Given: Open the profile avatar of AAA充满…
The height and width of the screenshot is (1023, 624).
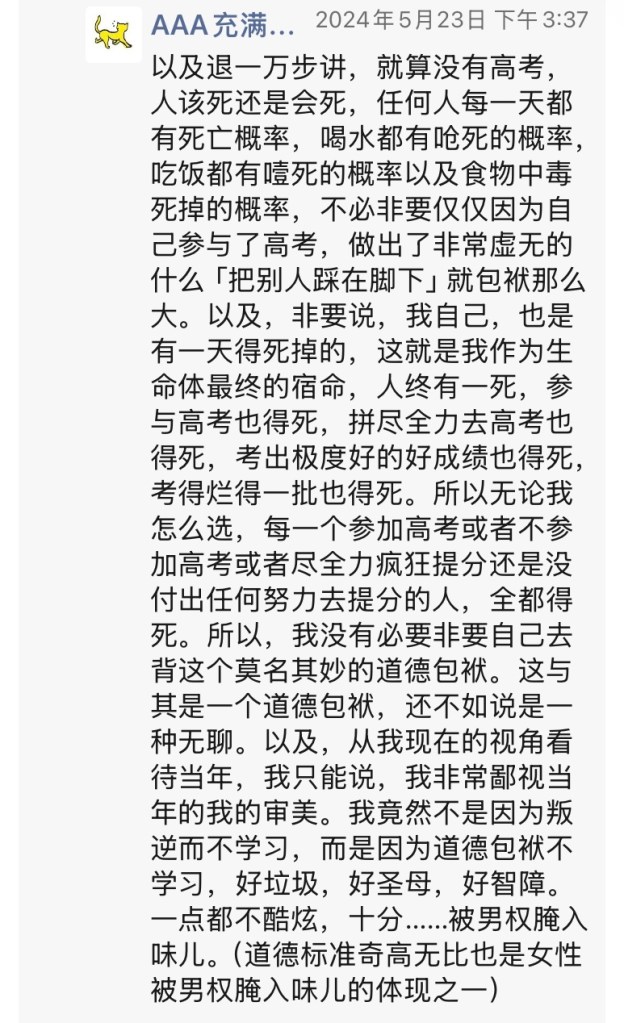Looking at the screenshot, I should pos(113,33).
